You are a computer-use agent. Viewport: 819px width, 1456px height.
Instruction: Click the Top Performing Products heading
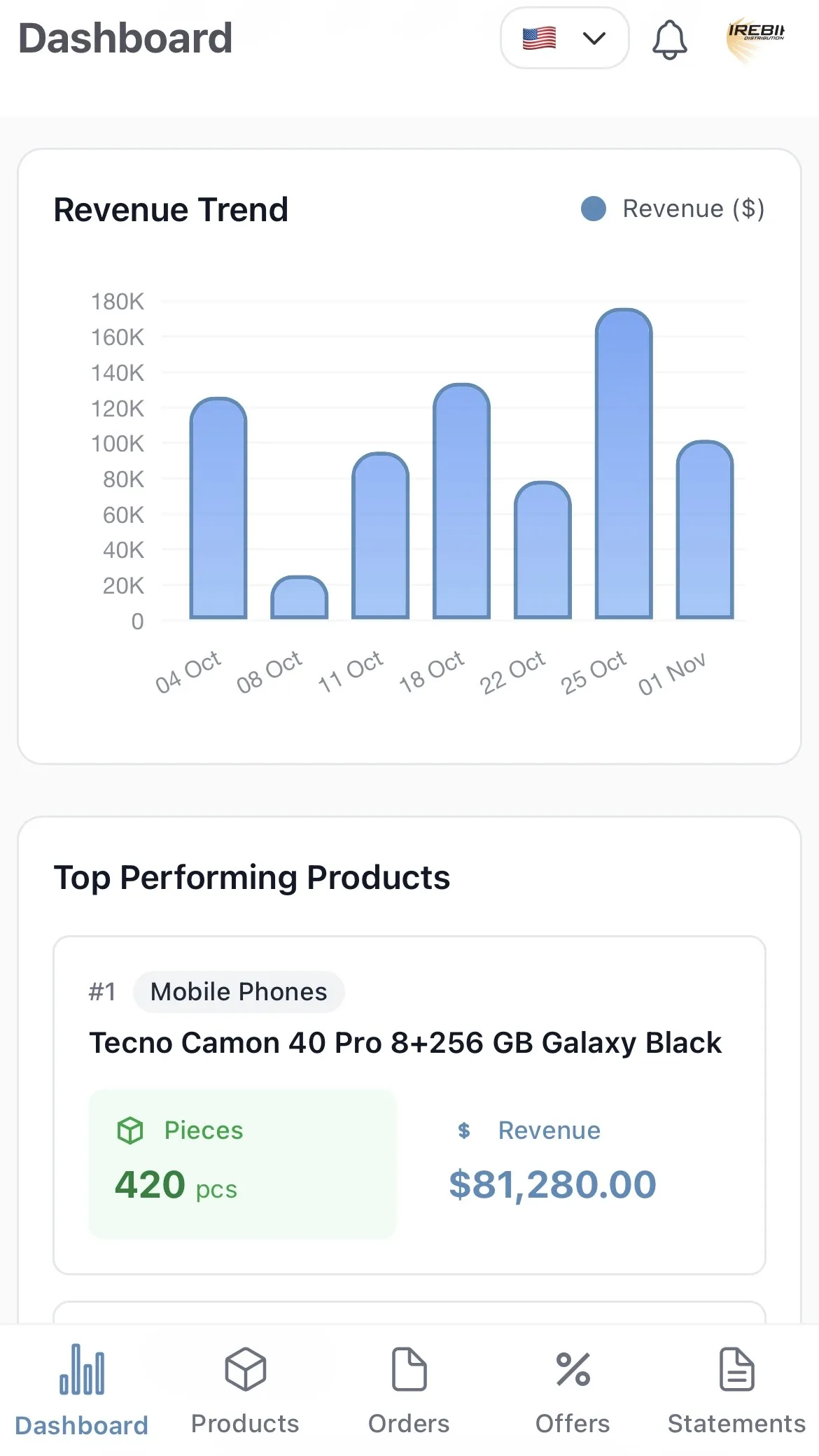point(253,877)
